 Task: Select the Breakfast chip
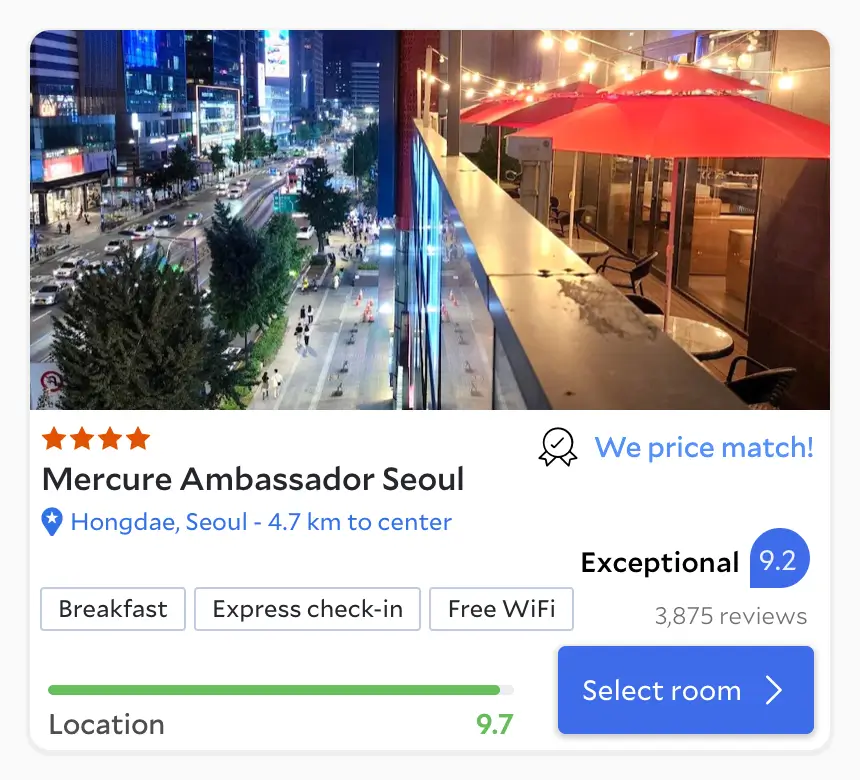(113, 609)
